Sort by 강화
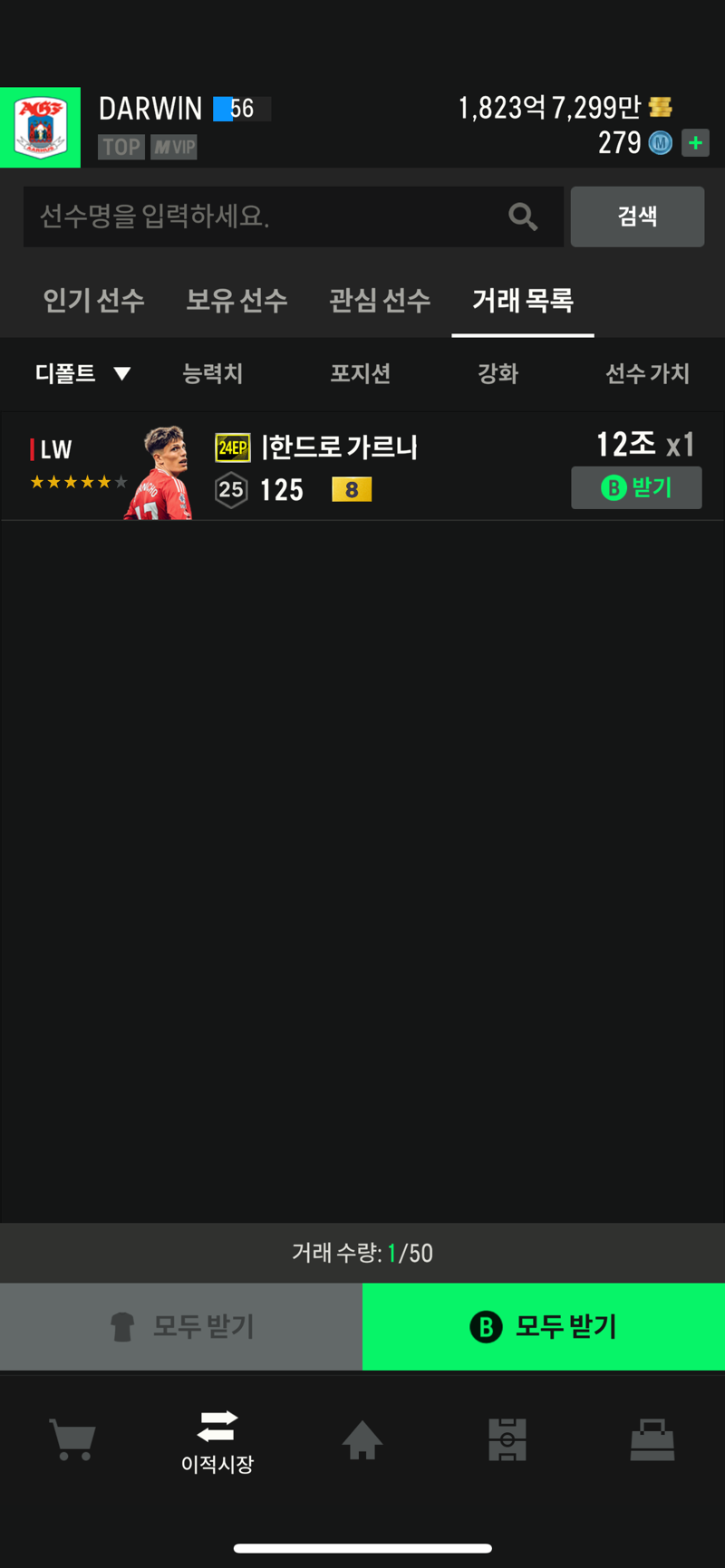This screenshot has height=1568, width=725. click(498, 373)
